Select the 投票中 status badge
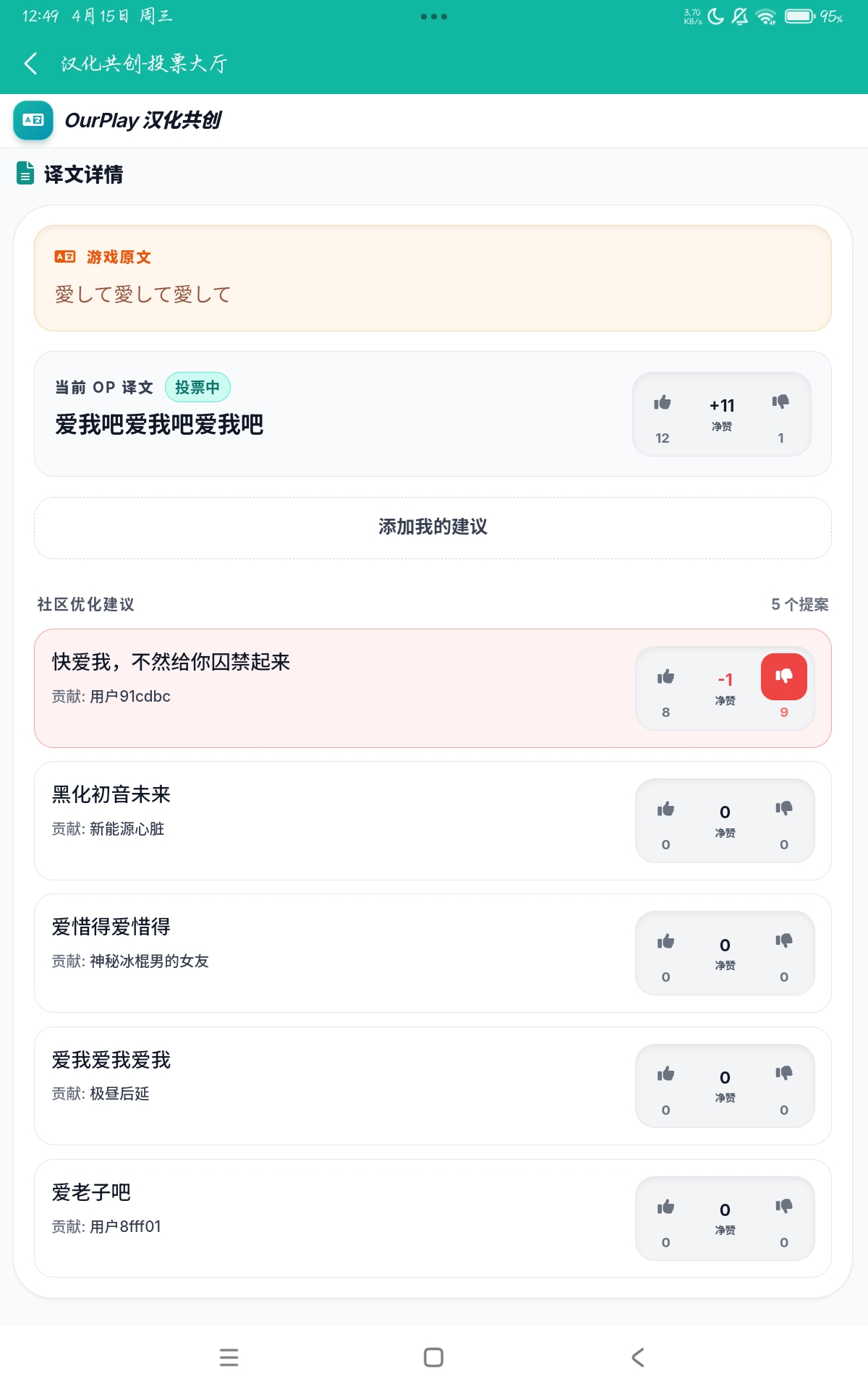Screen dimensions: 868x1389 [198, 387]
